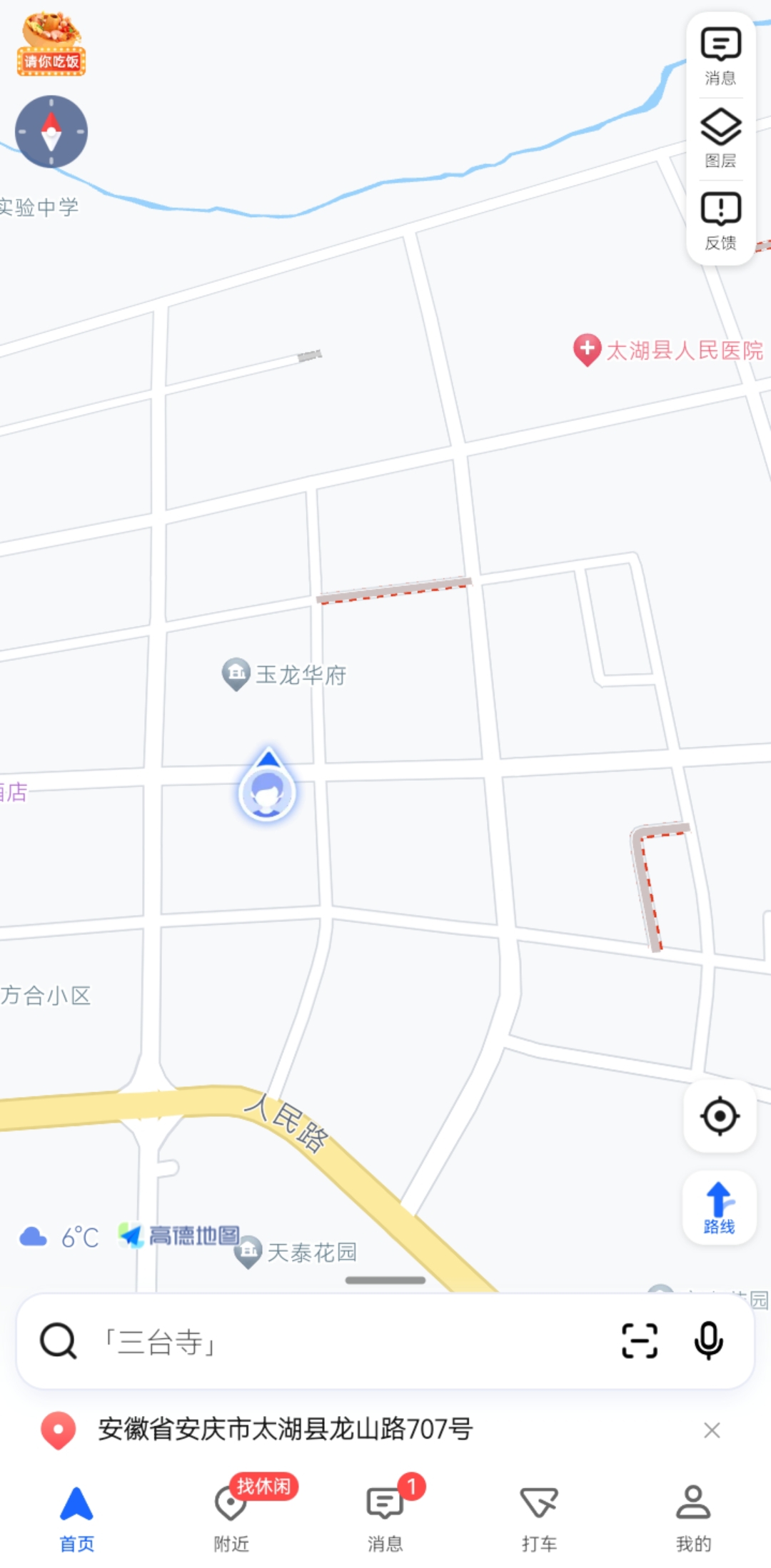This screenshot has height=1568, width=771.
Task: Select the 玉龙华府 map marker
Action: [284, 674]
